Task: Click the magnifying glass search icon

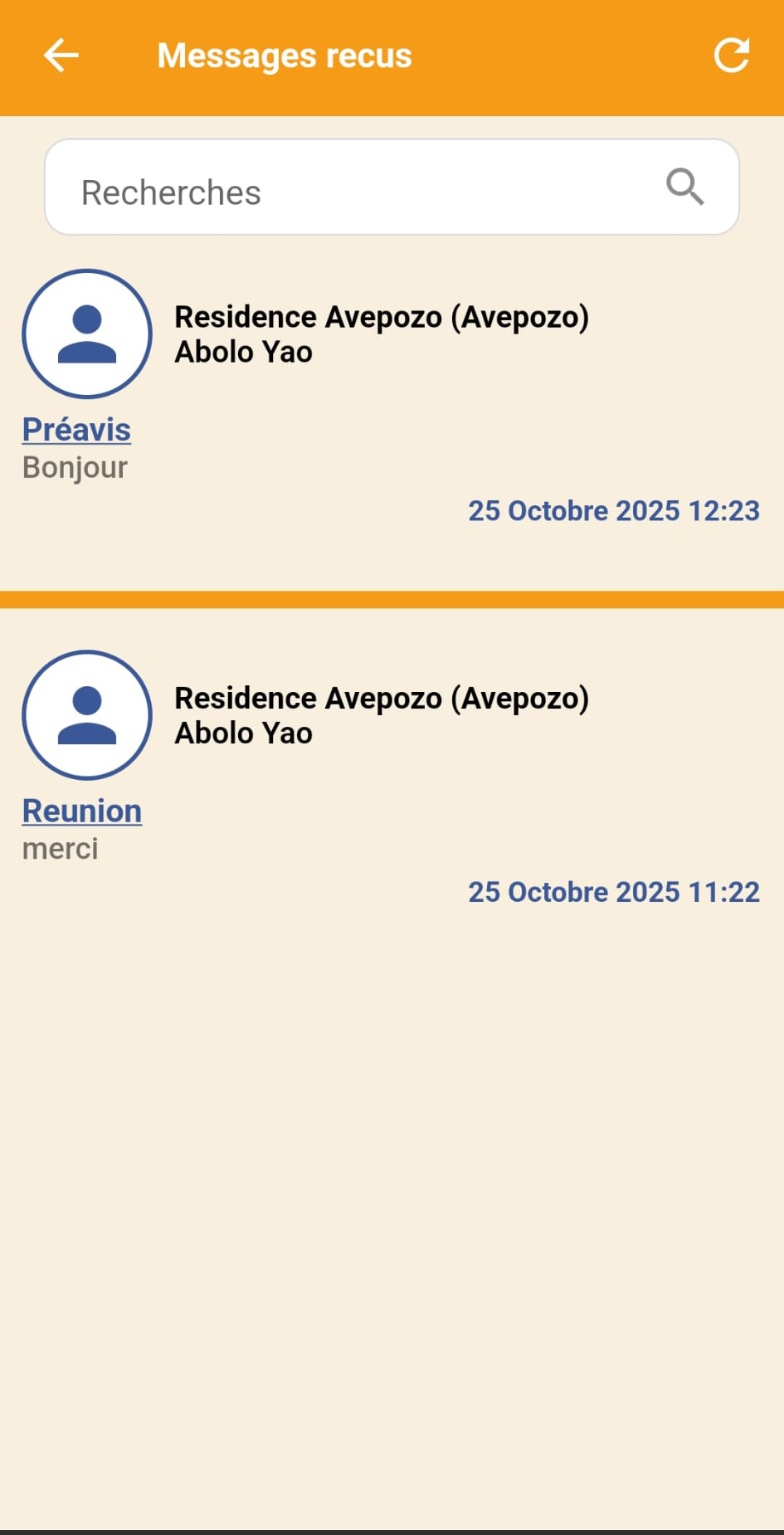Action: 685,188
